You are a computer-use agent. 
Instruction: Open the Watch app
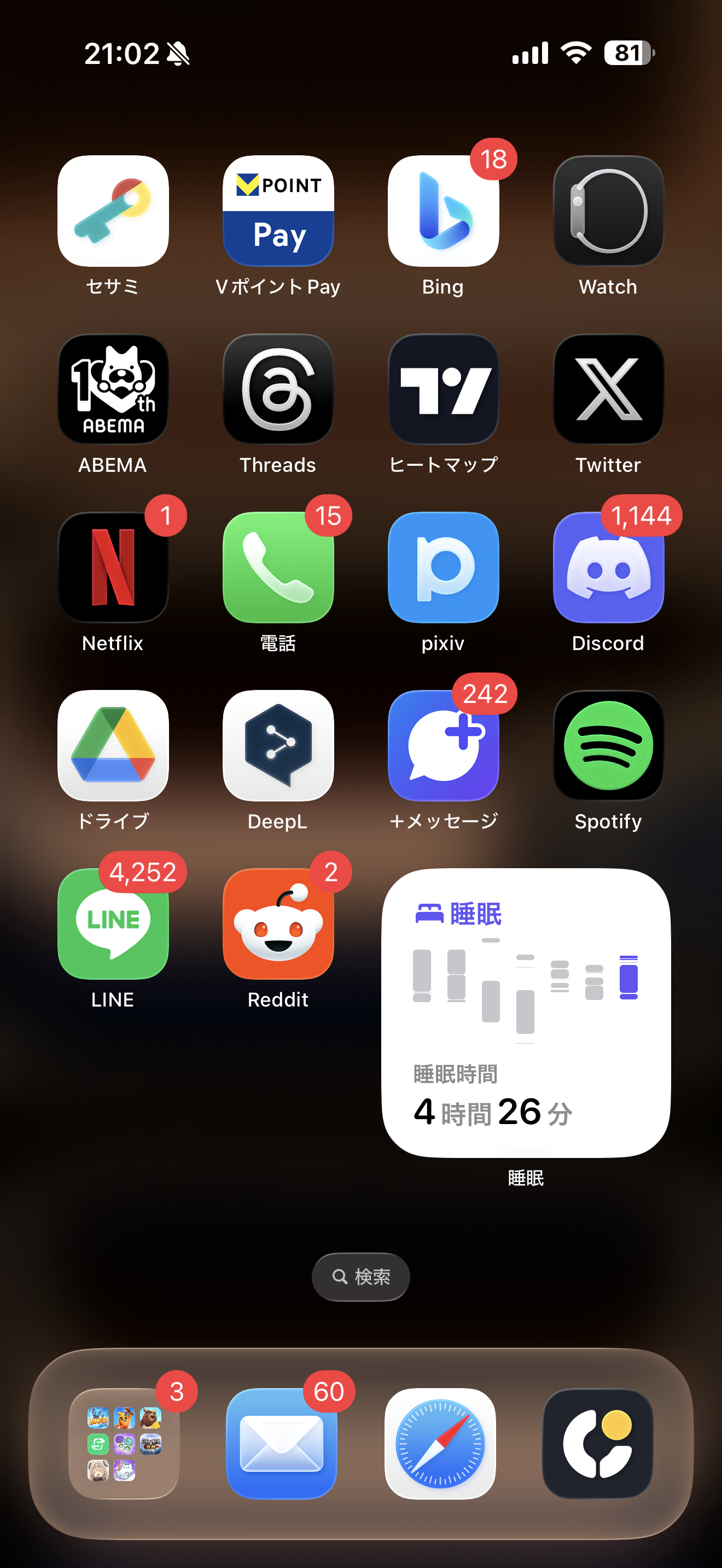(x=608, y=210)
